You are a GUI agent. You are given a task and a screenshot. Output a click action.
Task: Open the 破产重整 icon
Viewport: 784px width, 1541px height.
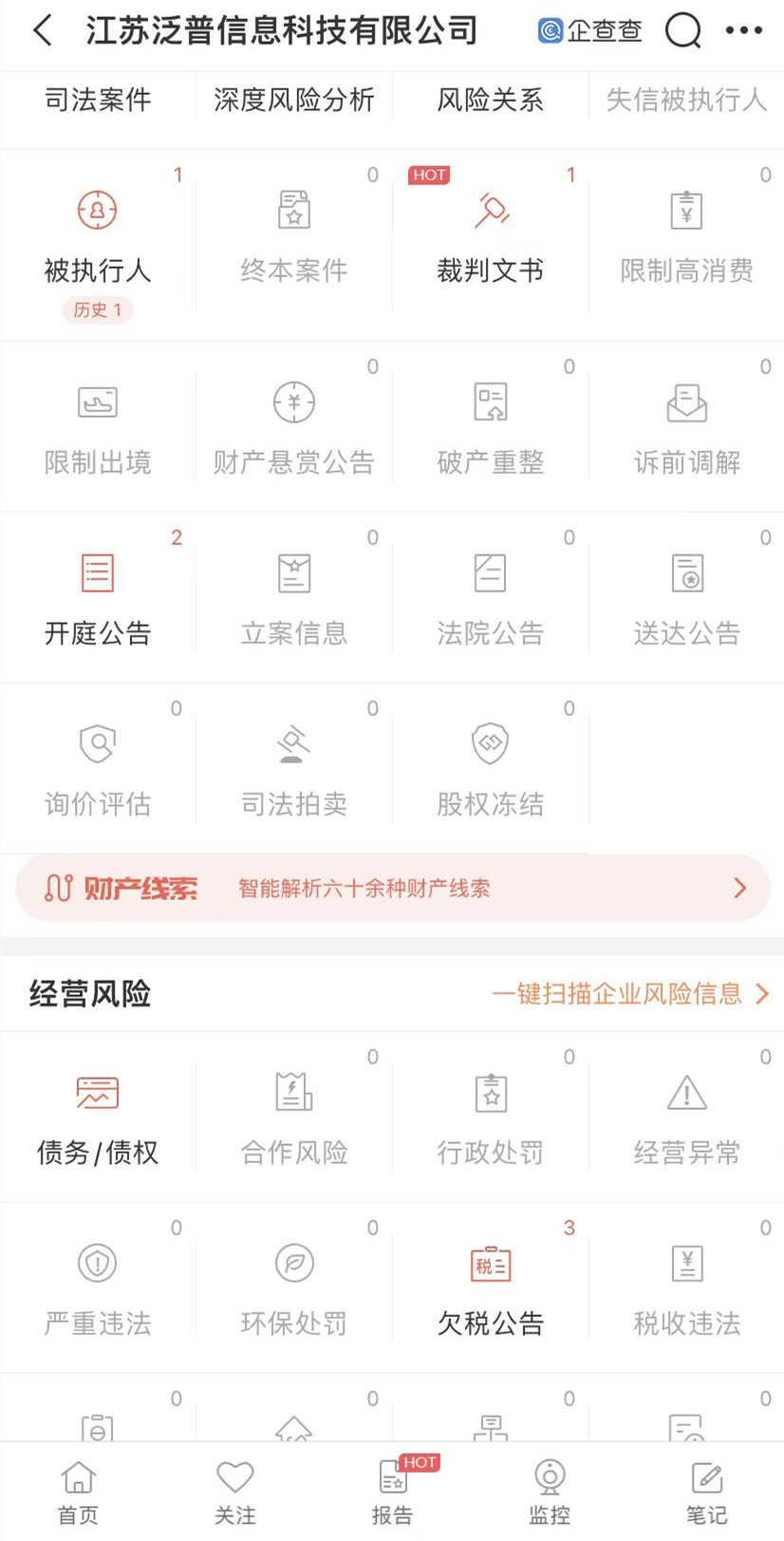[x=490, y=401]
